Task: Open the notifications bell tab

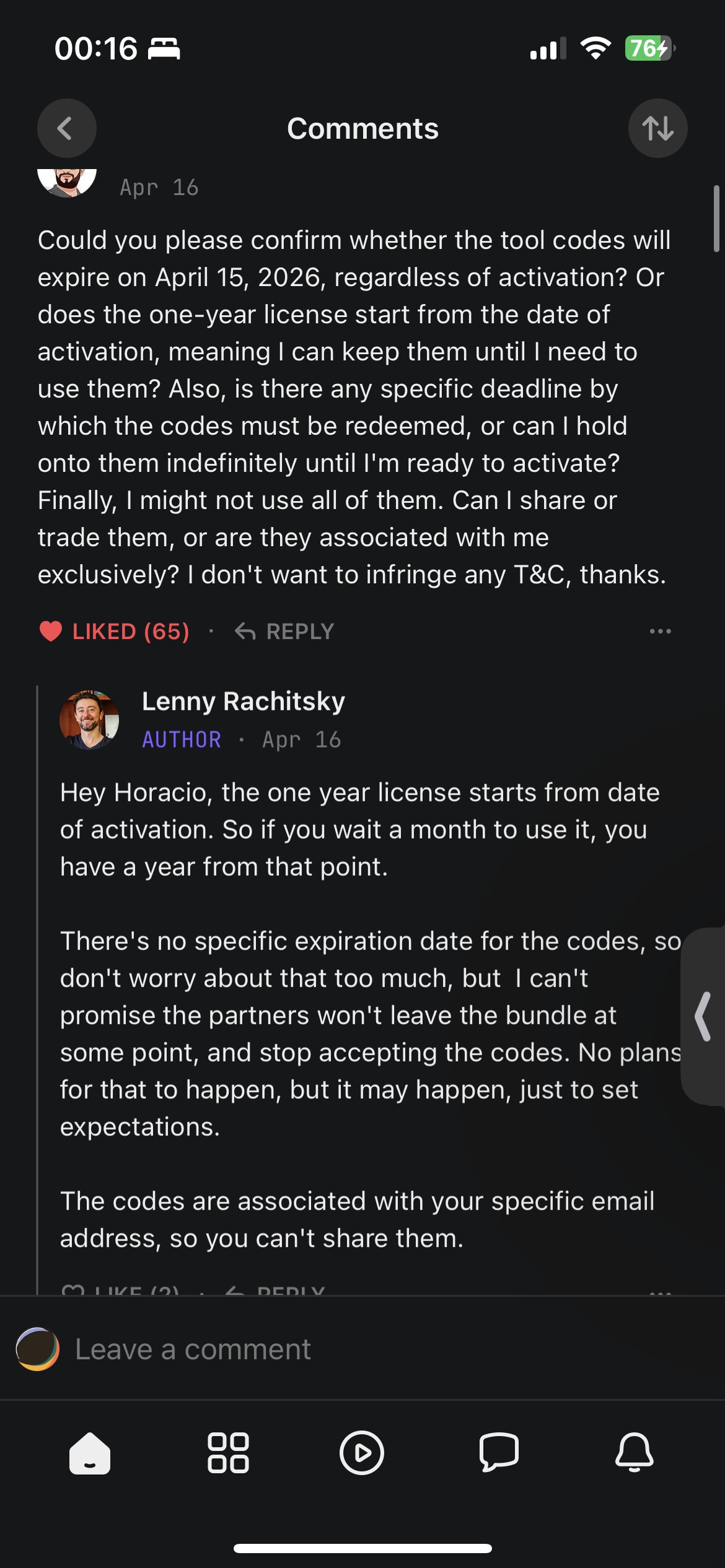Action: (634, 1452)
